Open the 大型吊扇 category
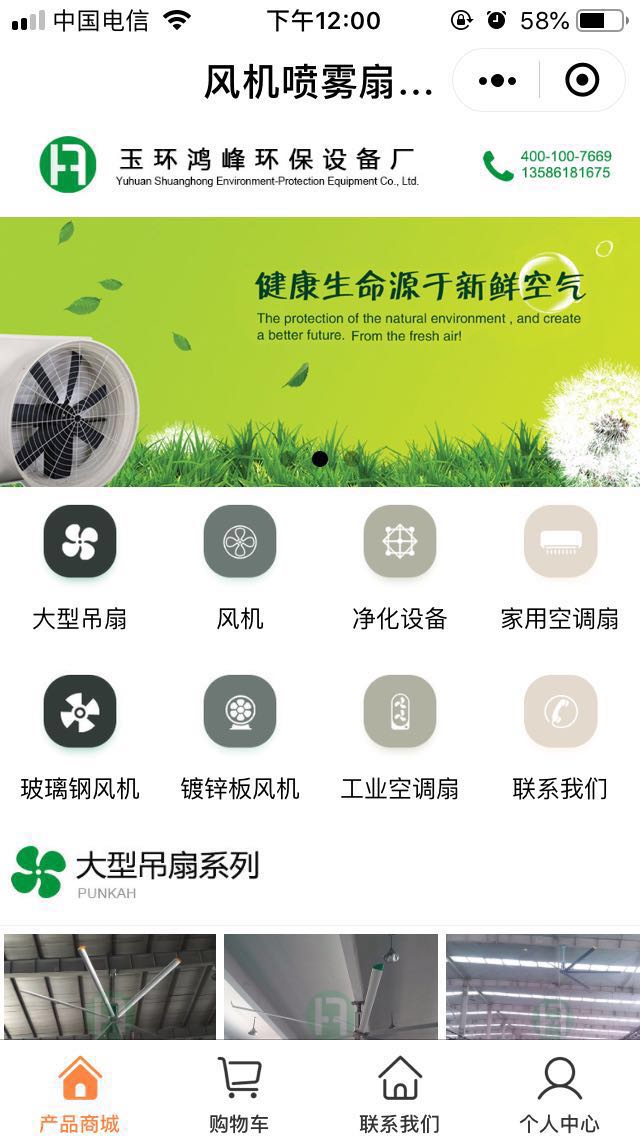640x1136 pixels. click(x=80, y=542)
